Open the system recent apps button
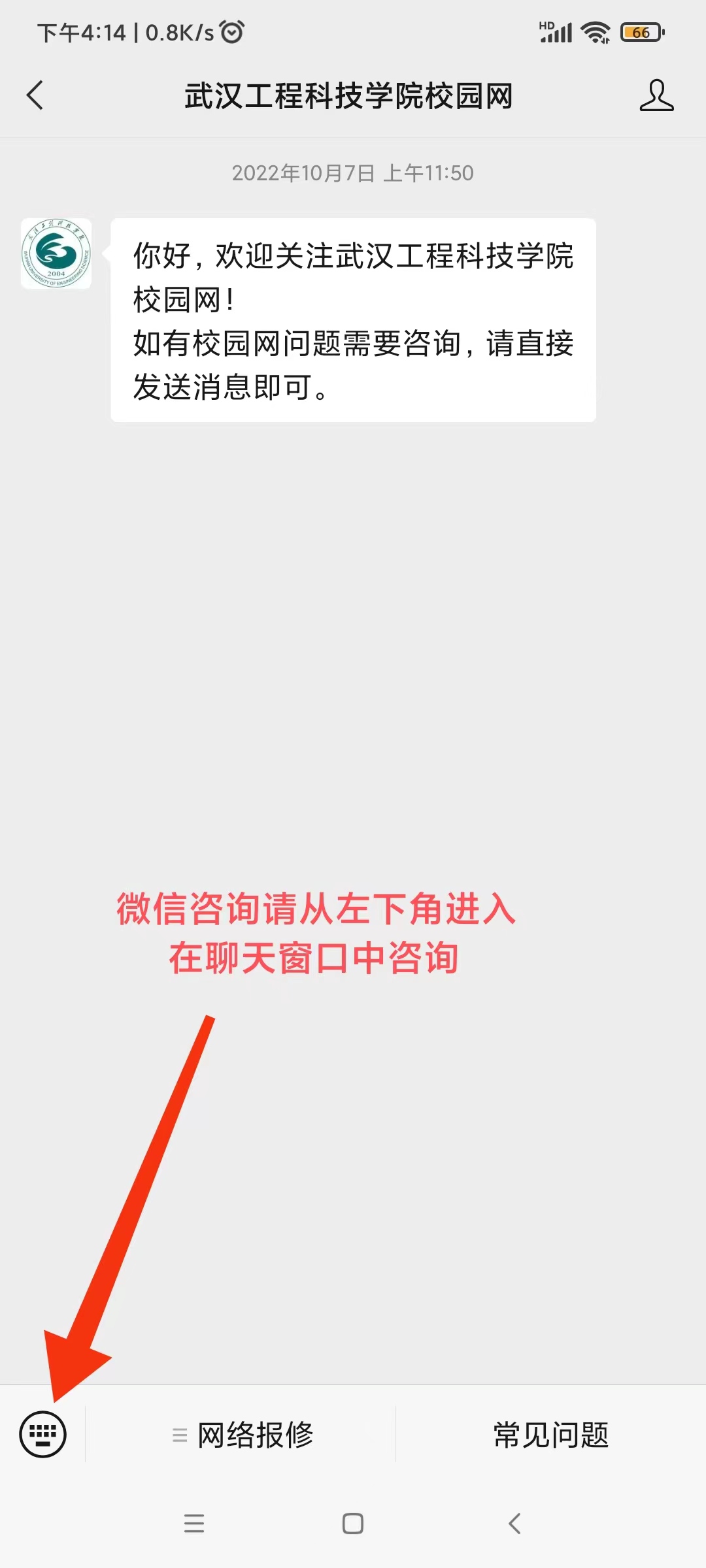 [x=194, y=1524]
